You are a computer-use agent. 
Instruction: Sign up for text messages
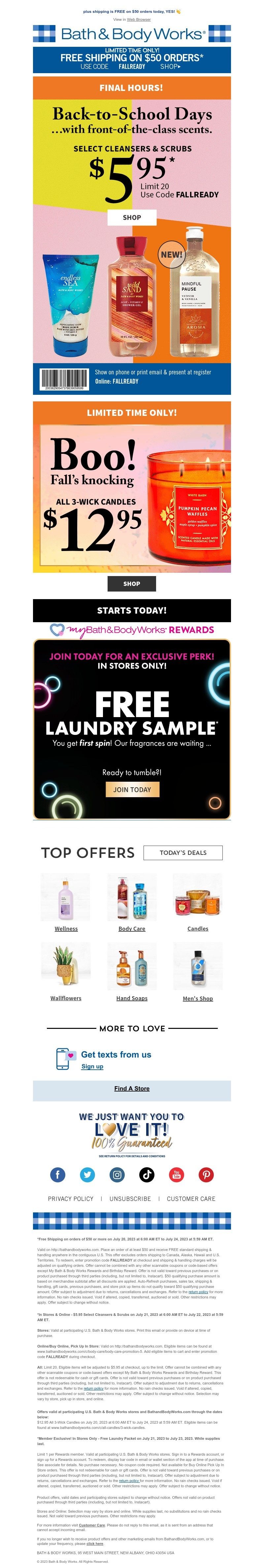pyautogui.click(x=92, y=1066)
